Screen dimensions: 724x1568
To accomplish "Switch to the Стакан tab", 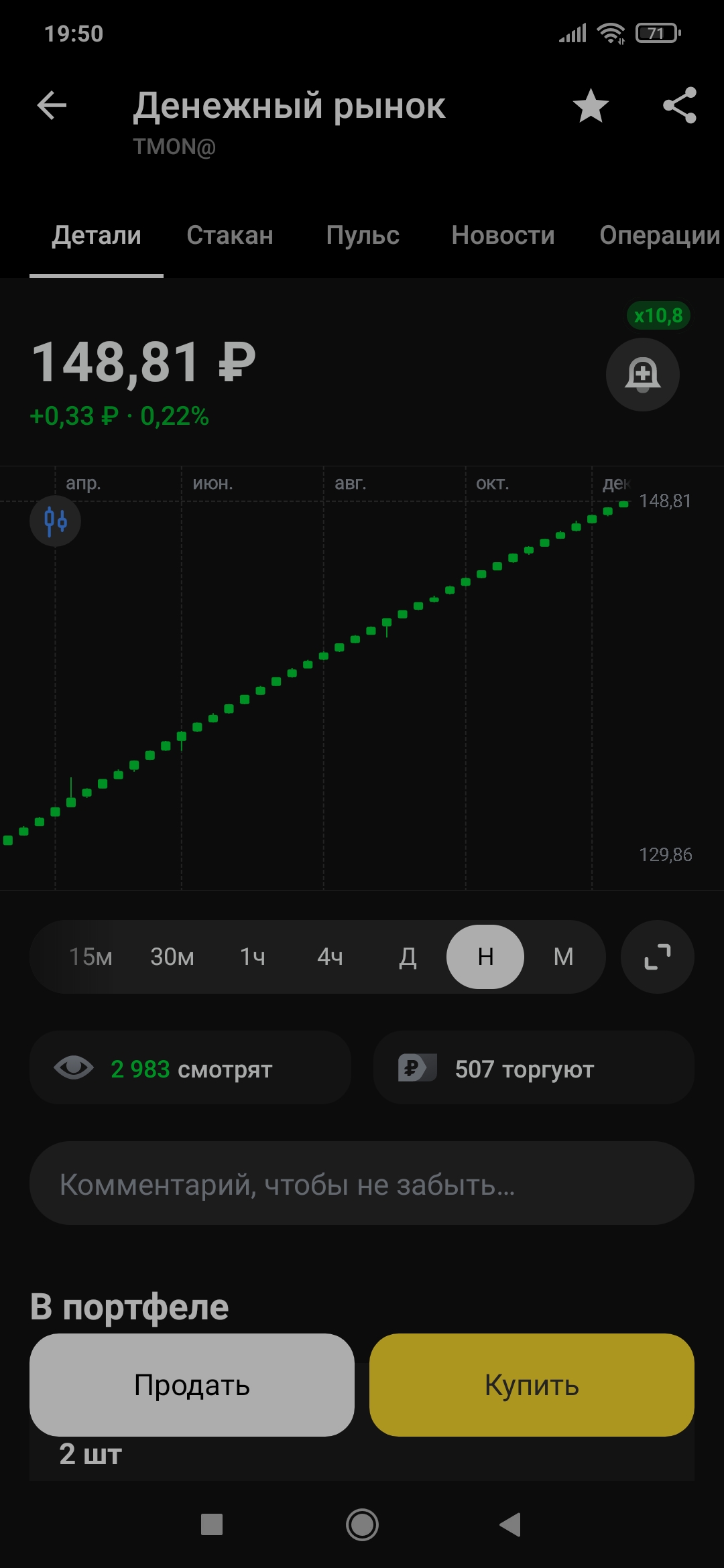I will (230, 235).
